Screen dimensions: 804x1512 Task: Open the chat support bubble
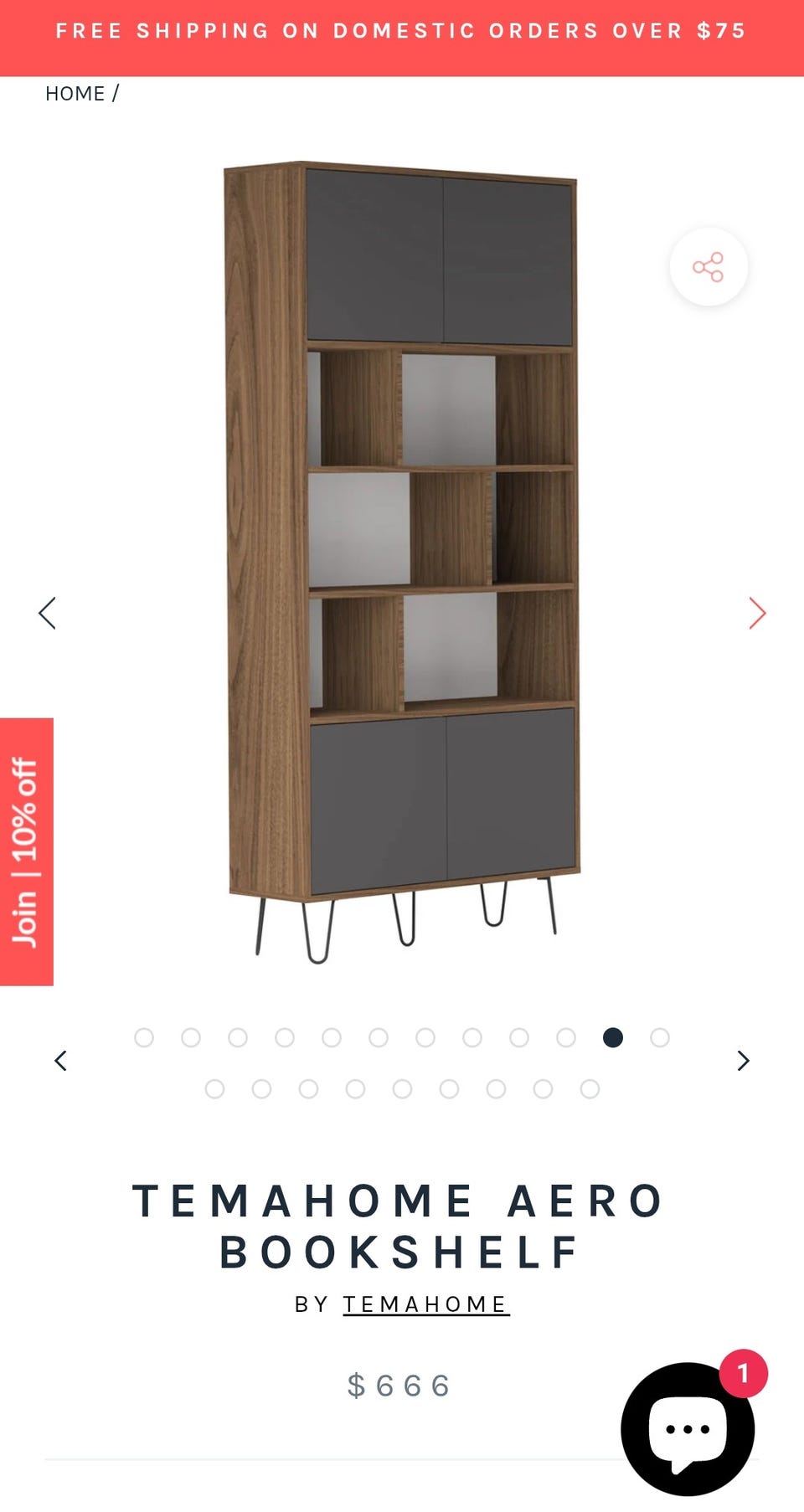pos(688,1428)
